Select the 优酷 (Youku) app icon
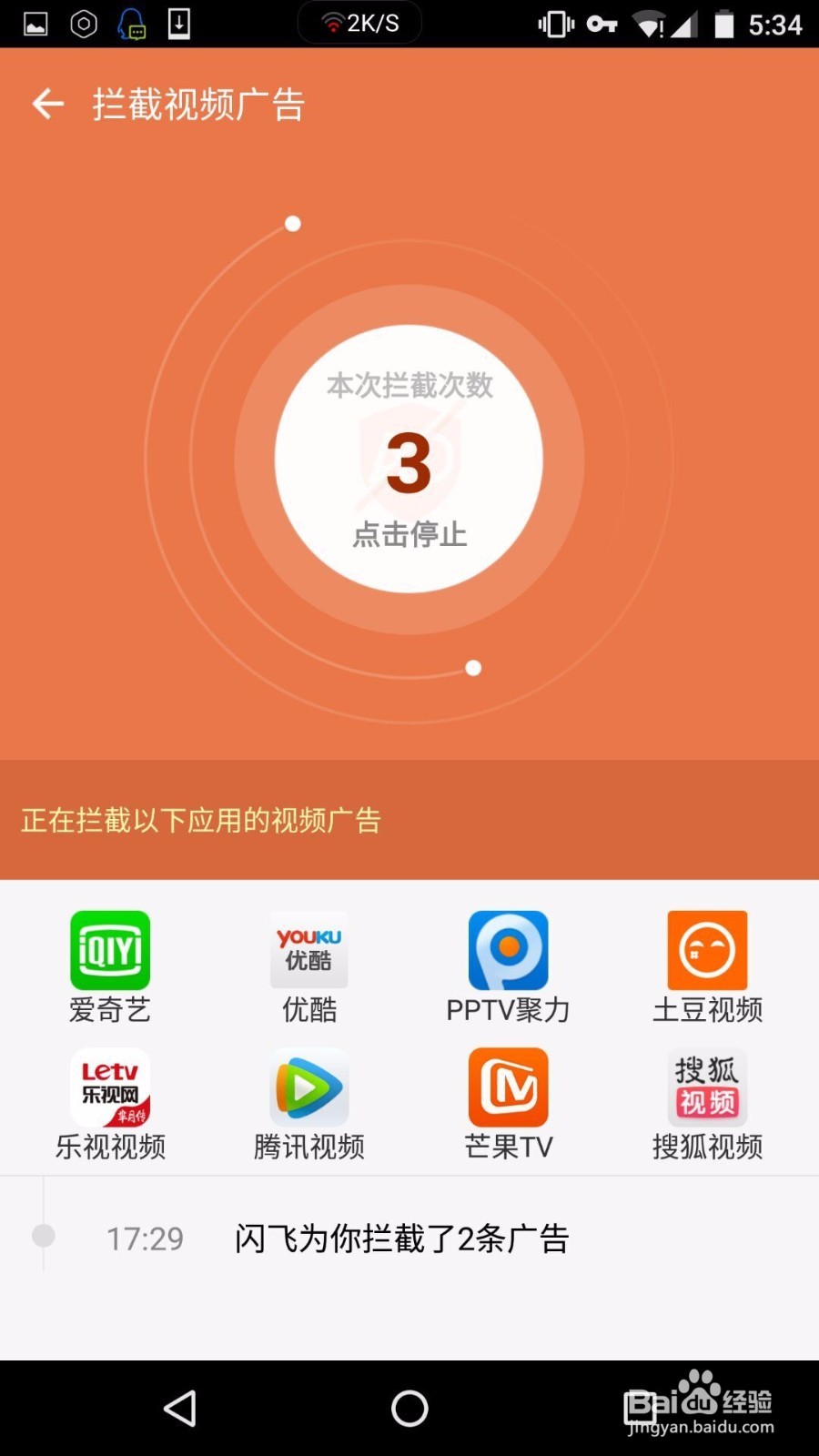819x1456 pixels. [x=308, y=949]
